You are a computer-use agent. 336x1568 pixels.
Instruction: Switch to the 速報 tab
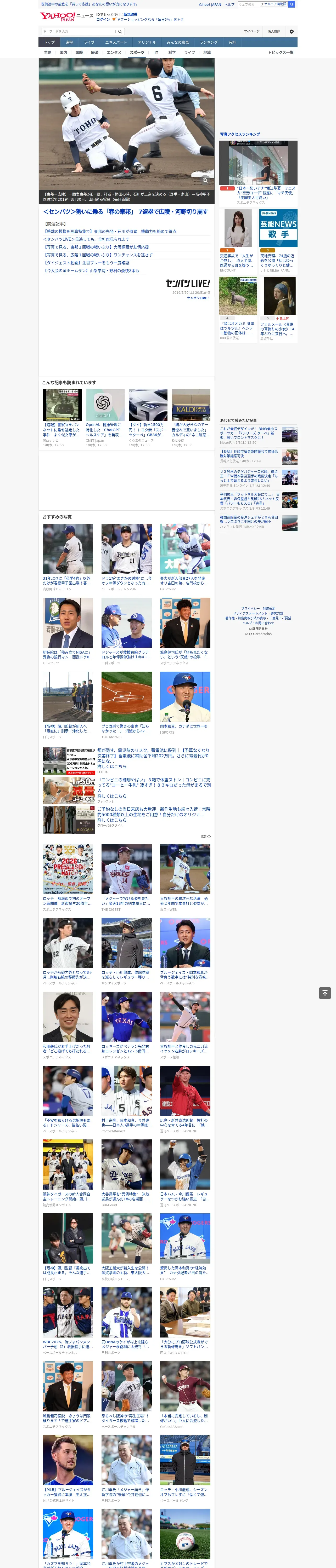click(x=69, y=43)
